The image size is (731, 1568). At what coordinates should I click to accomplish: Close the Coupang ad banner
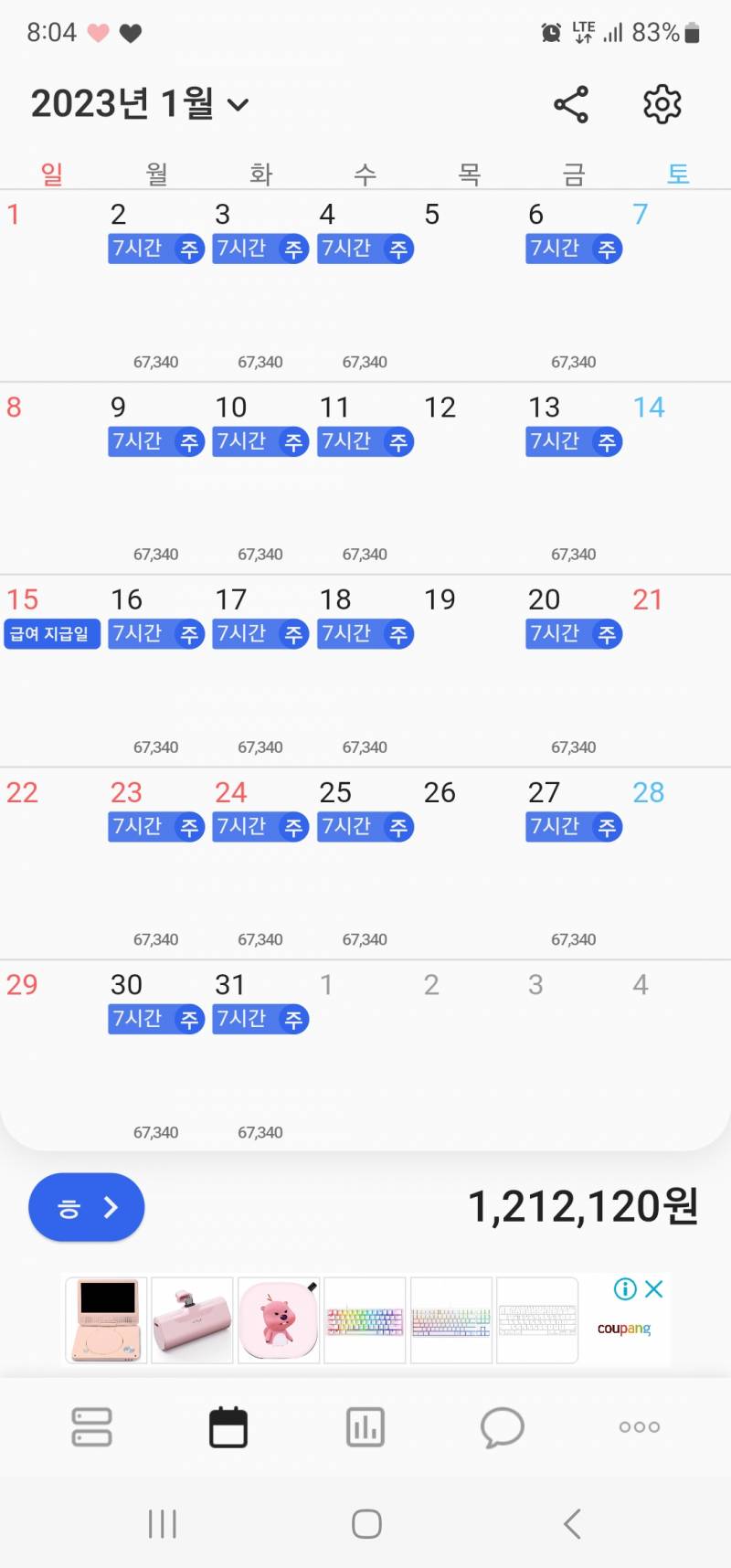click(654, 1289)
